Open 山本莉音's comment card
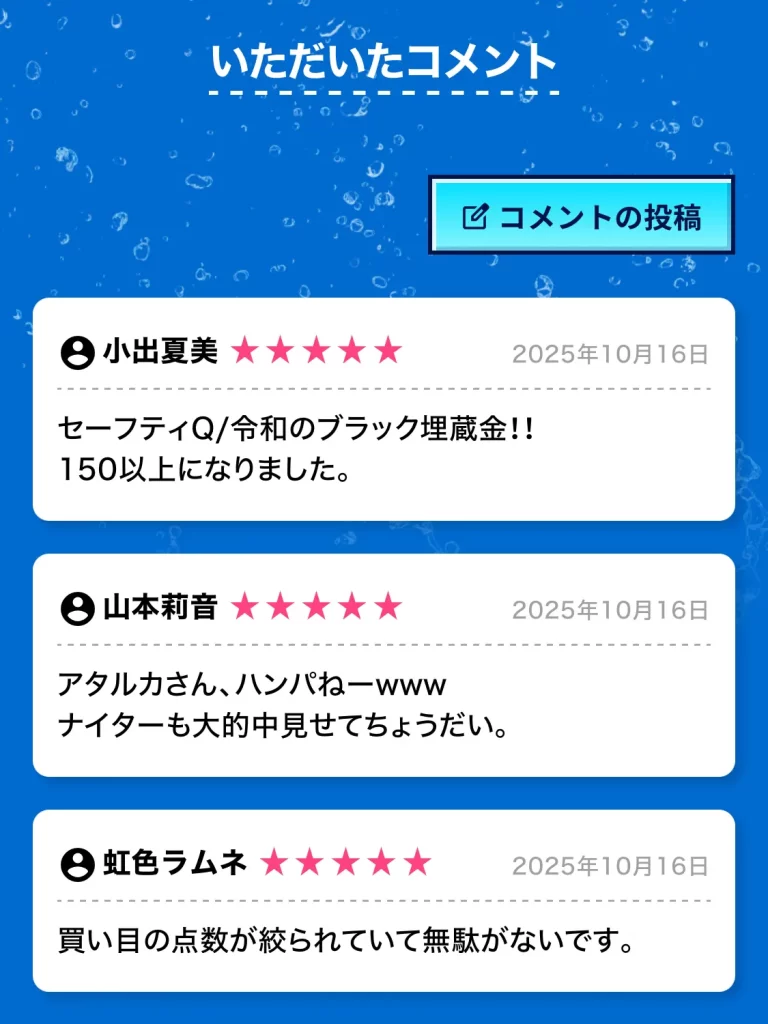The height and width of the screenshot is (1024, 768). (384, 665)
